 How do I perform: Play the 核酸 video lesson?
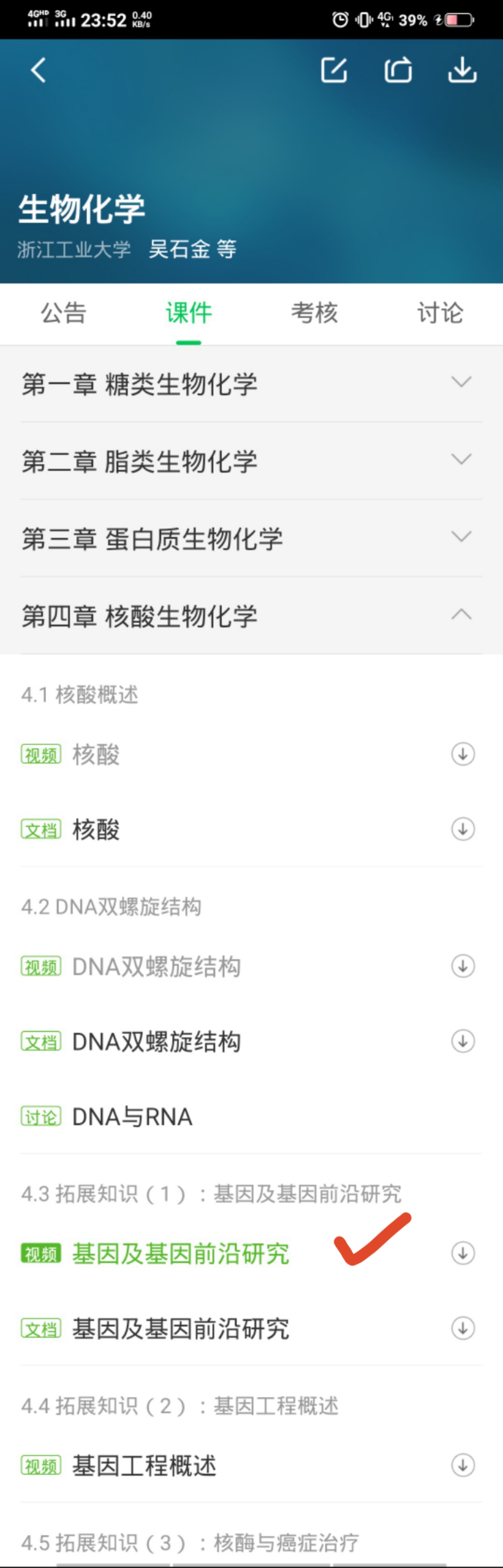click(96, 755)
